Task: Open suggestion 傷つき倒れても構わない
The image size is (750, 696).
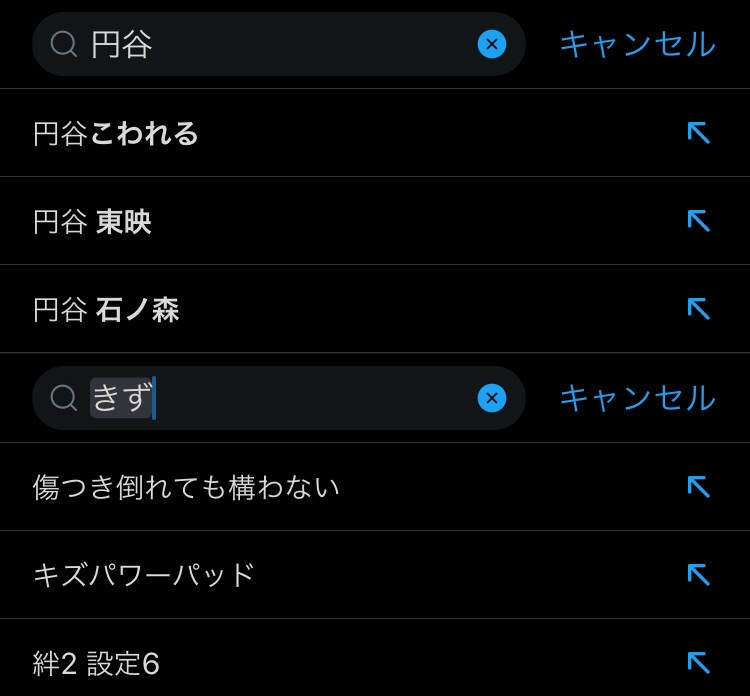Action: (186, 487)
